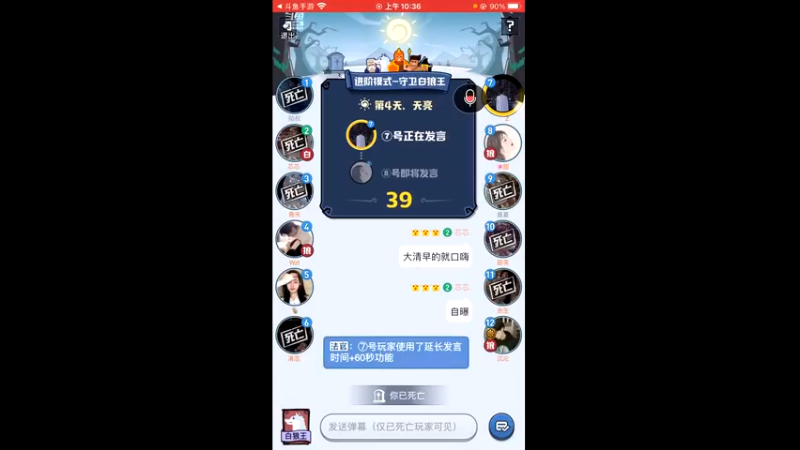The height and width of the screenshot is (450, 800).
Task: Select player 12's avatar
Action: (503, 335)
